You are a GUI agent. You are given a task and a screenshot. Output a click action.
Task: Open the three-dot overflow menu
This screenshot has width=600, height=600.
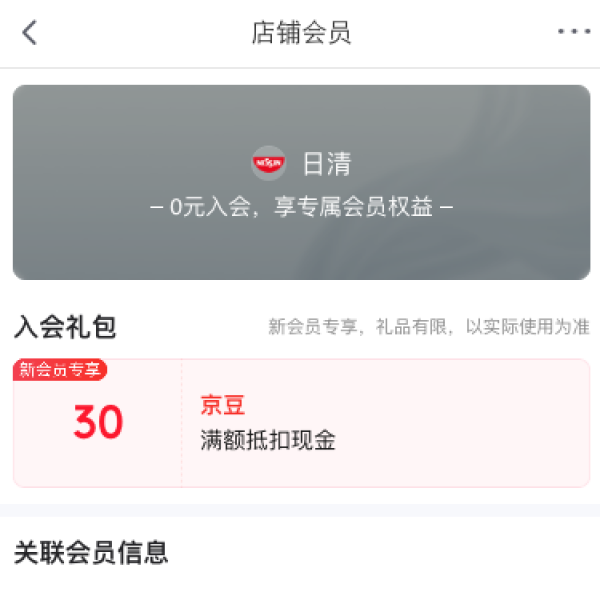[574, 32]
